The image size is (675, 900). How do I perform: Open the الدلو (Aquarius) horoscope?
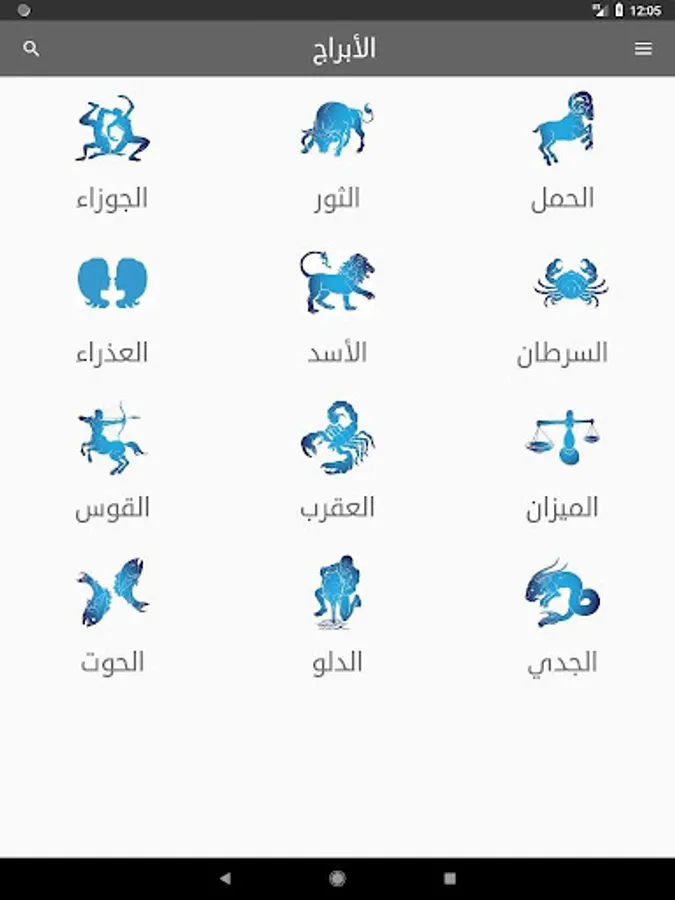(x=338, y=617)
